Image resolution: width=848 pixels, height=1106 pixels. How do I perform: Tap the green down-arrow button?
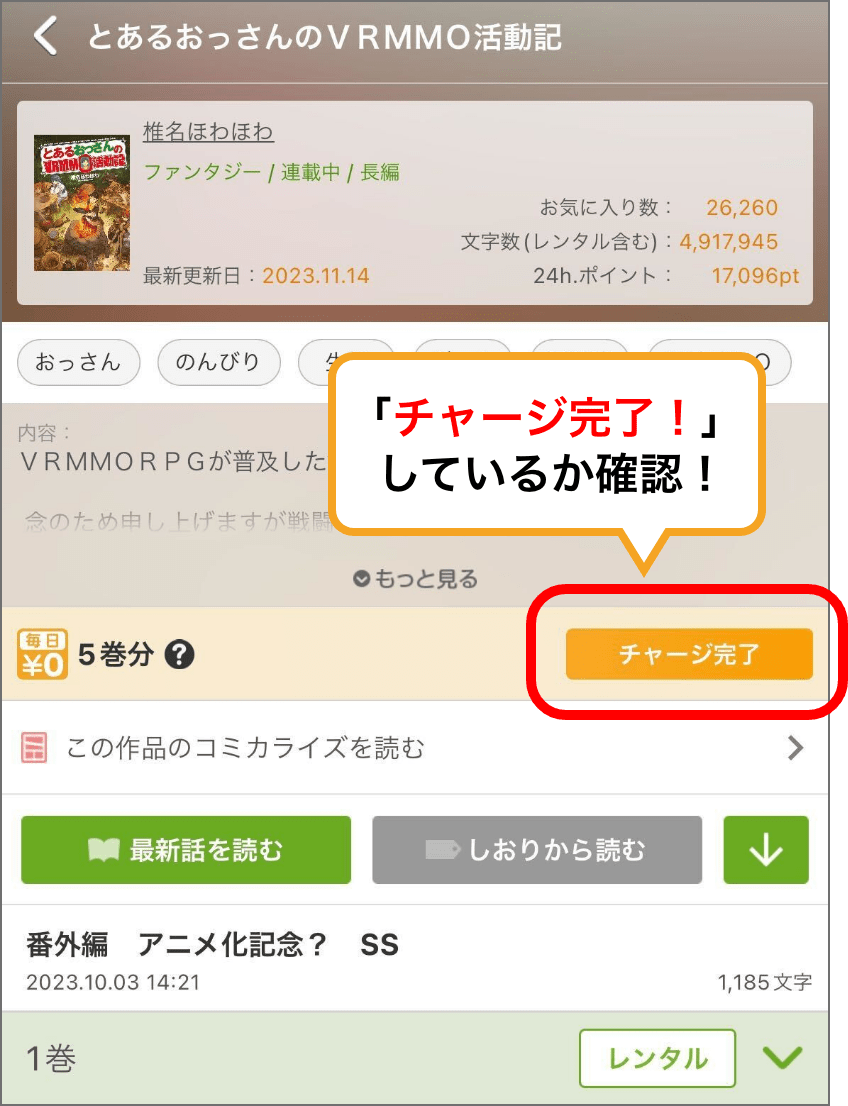(766, 850)
